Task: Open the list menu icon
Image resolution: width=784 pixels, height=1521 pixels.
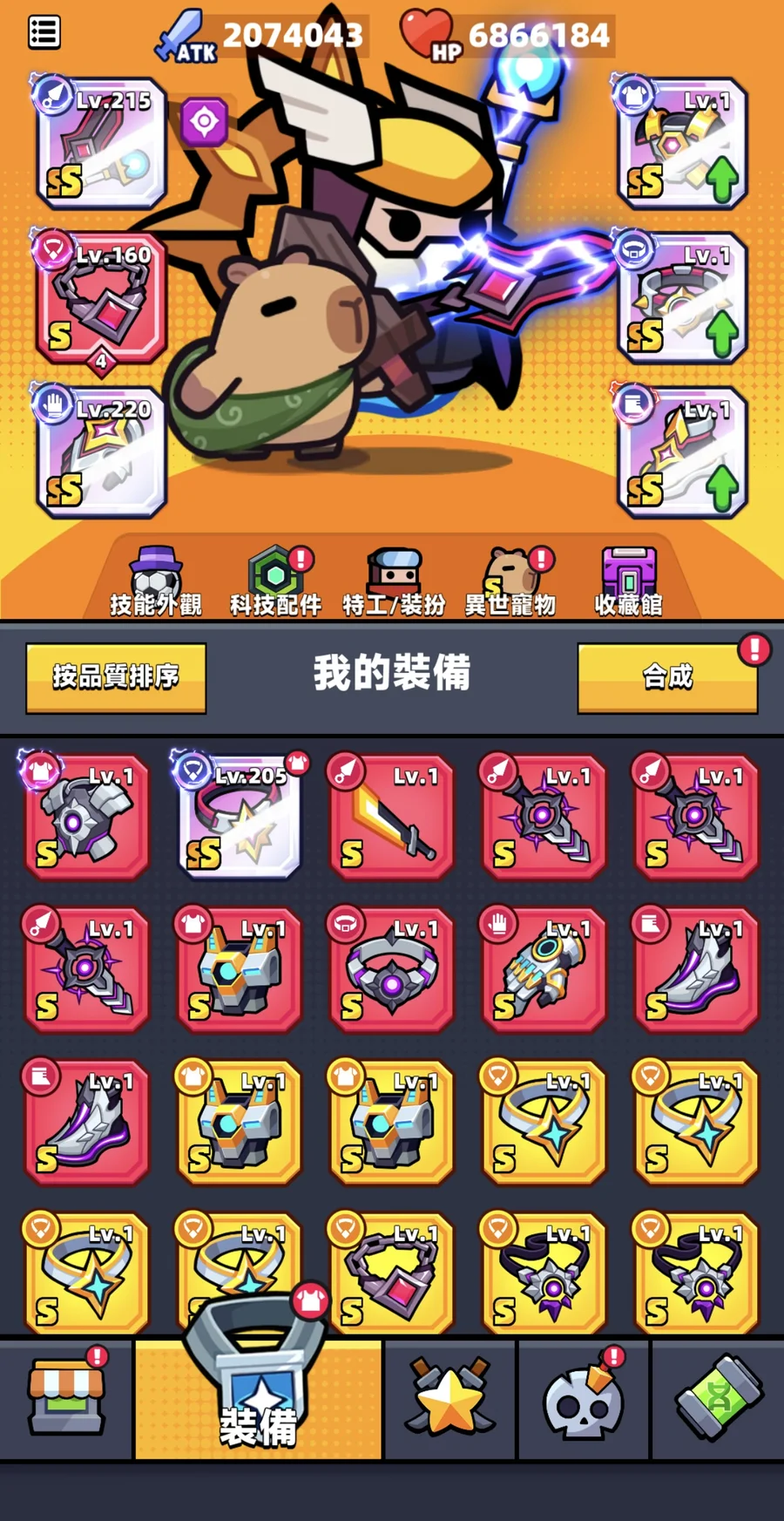Action: (44, 32)
